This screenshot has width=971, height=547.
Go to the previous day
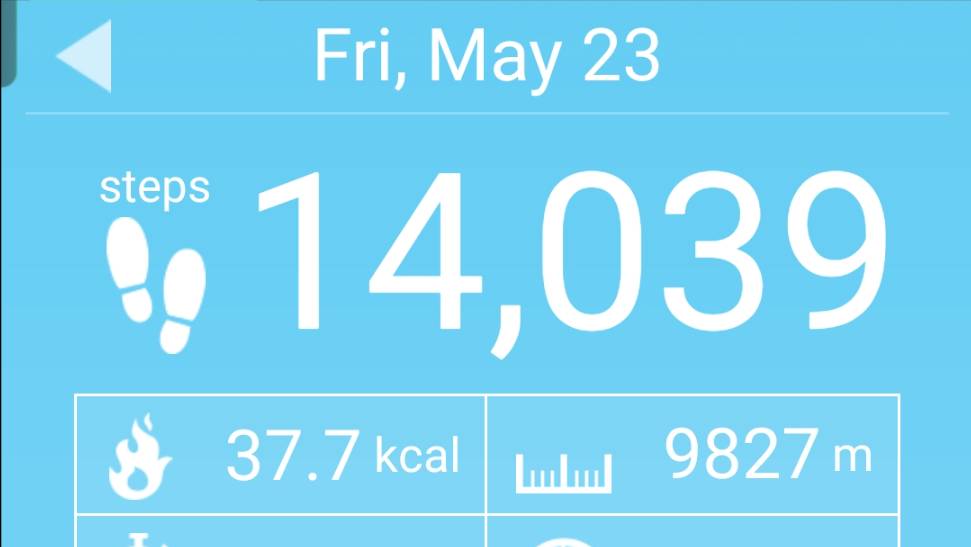coord(84,56)
